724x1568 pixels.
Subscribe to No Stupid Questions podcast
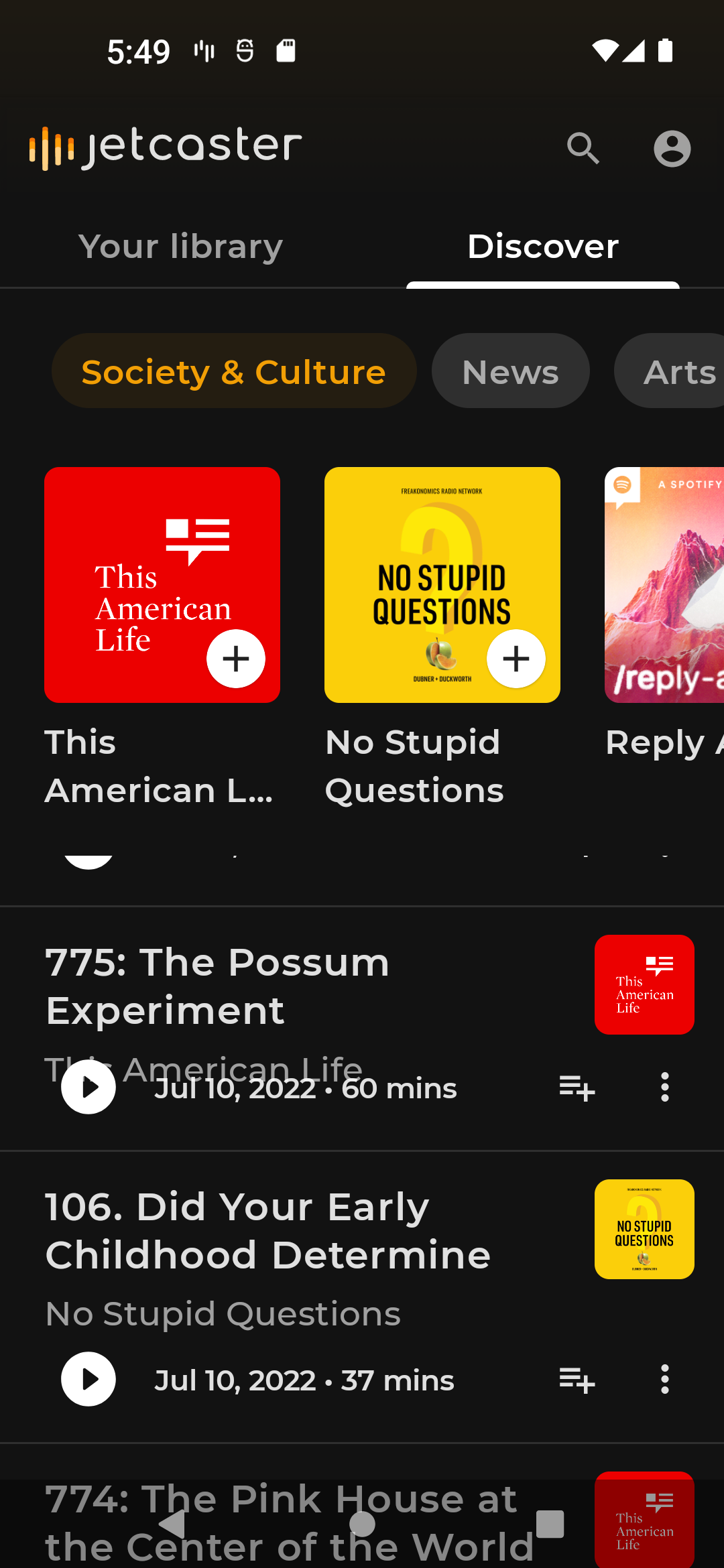click(516, 659)
